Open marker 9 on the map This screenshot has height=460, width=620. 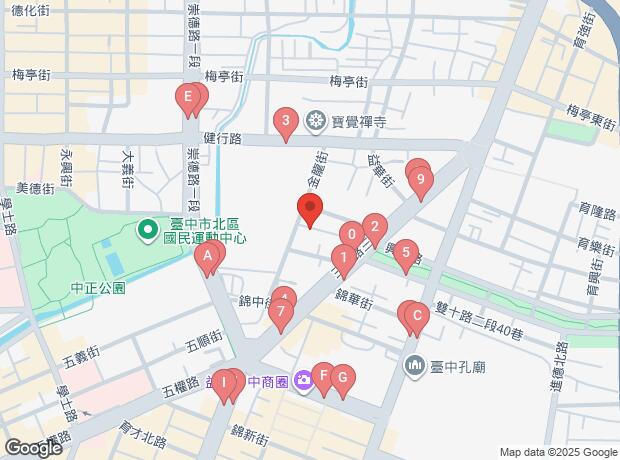[x=421, y=181]
